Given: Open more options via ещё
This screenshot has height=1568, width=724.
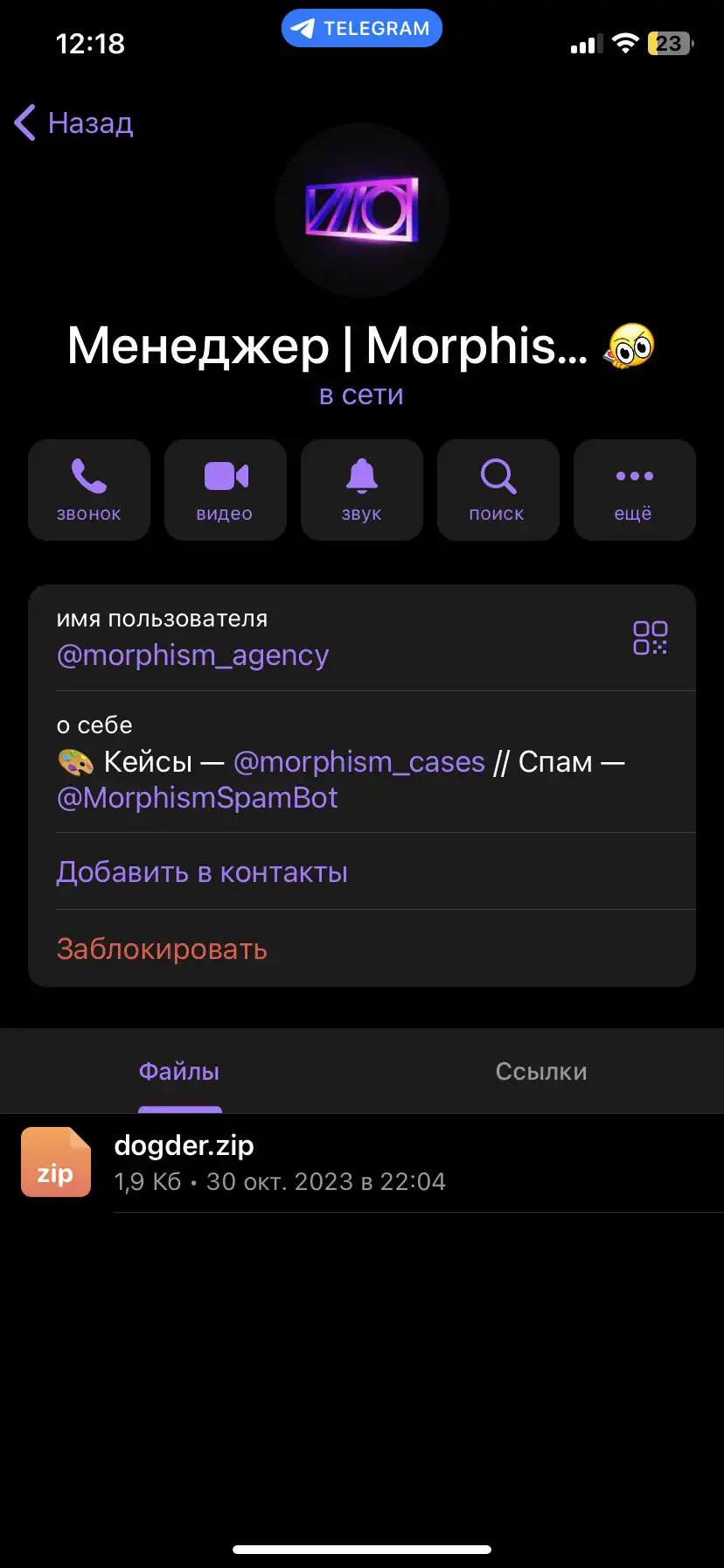Looking at the screenshot, I should pos(635,490).
